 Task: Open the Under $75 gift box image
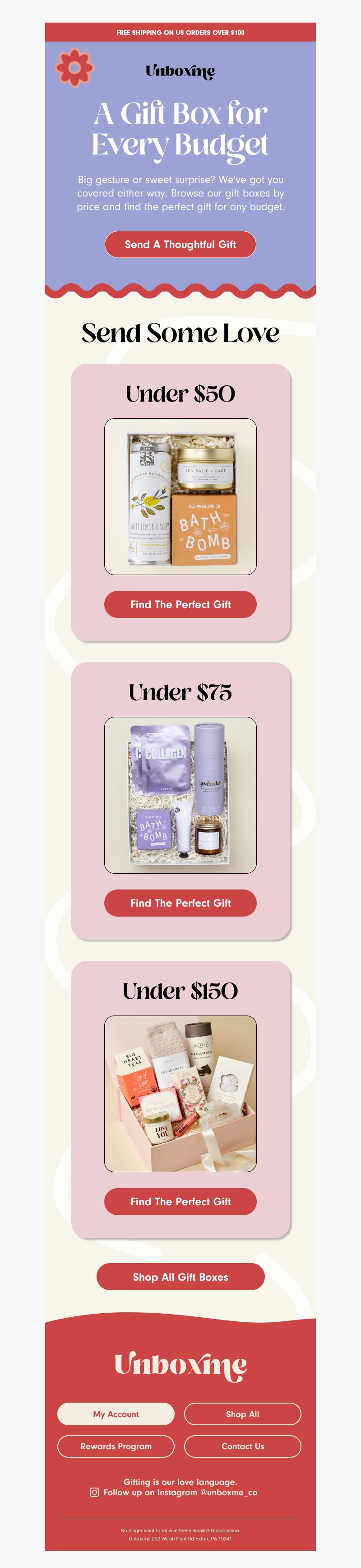[180, 795]
